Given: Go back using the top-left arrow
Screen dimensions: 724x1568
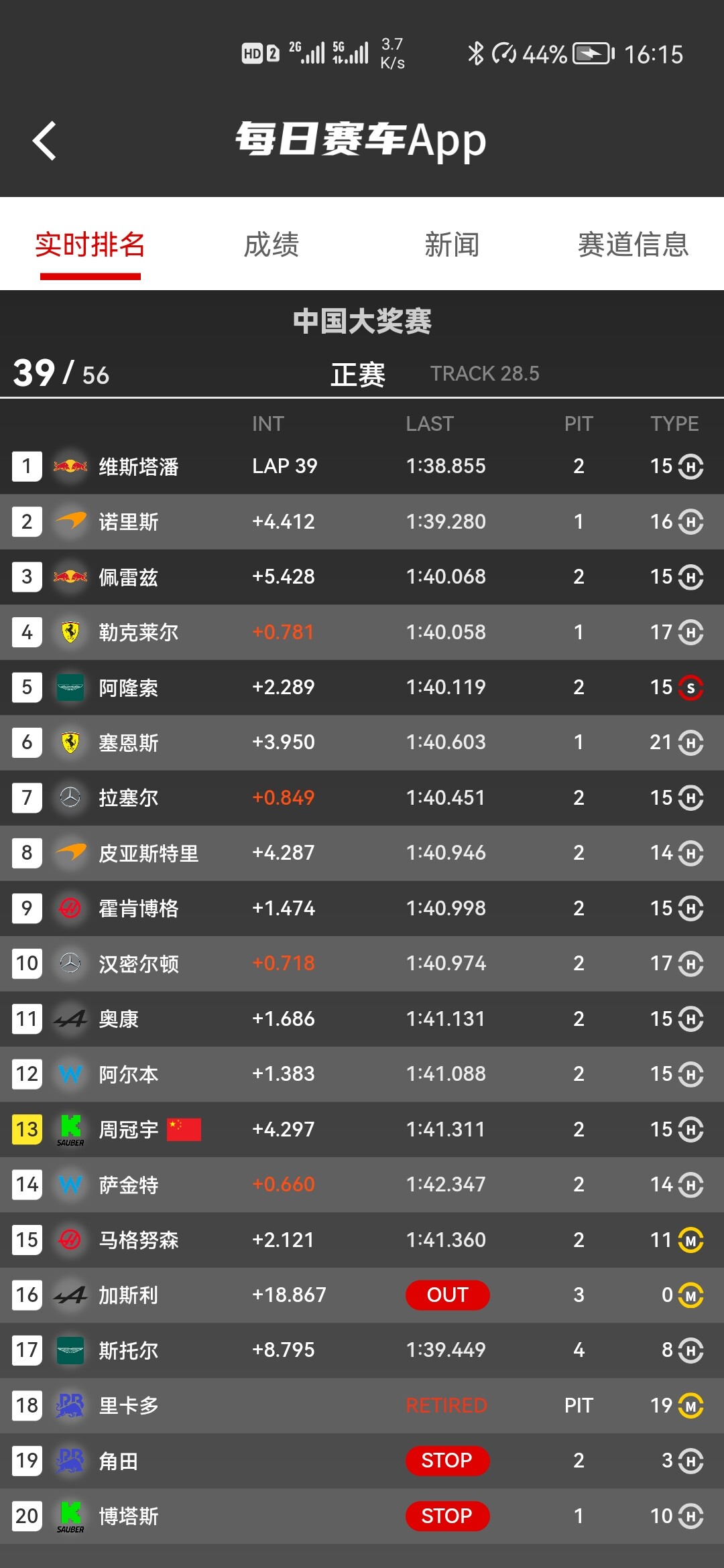Looking at the screenshot, I should pyautogui.click(x=44, y=141).
